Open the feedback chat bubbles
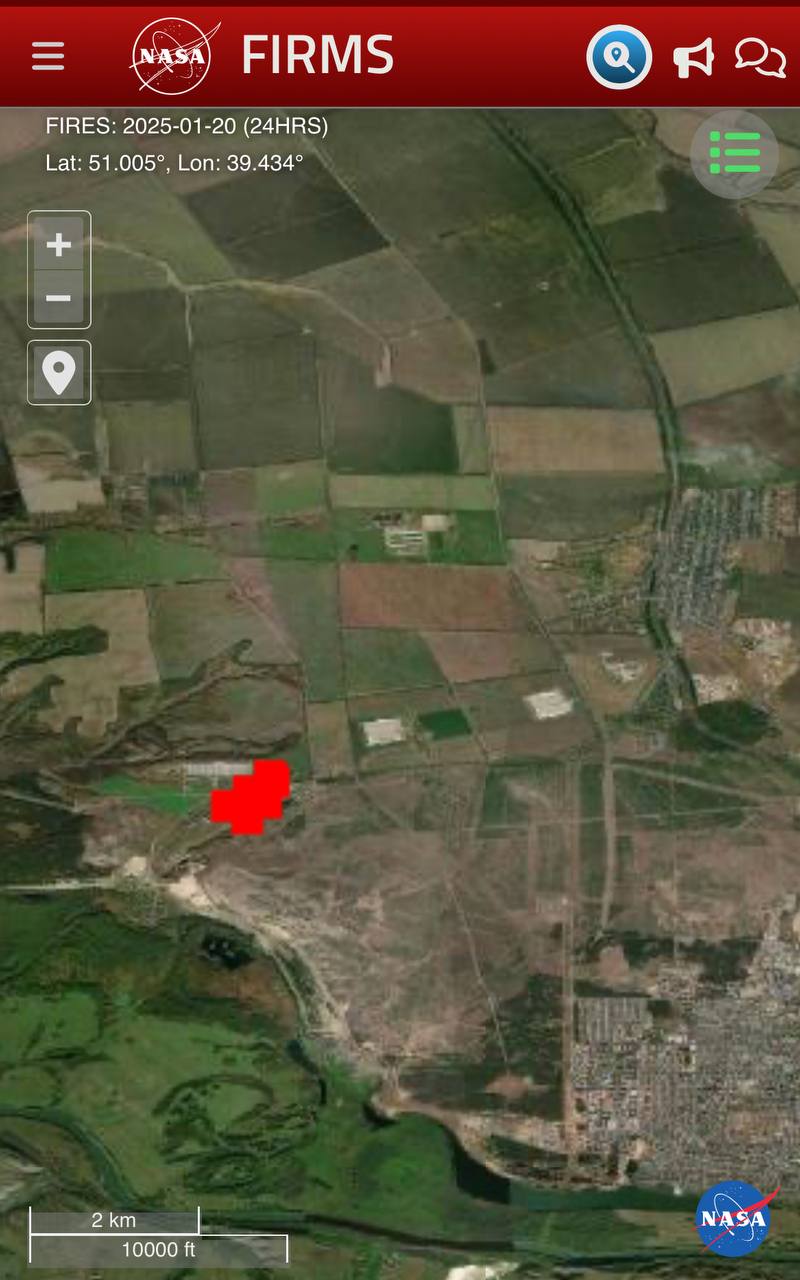The height and width of the screenshot is (1280, 800). (760, 57)
